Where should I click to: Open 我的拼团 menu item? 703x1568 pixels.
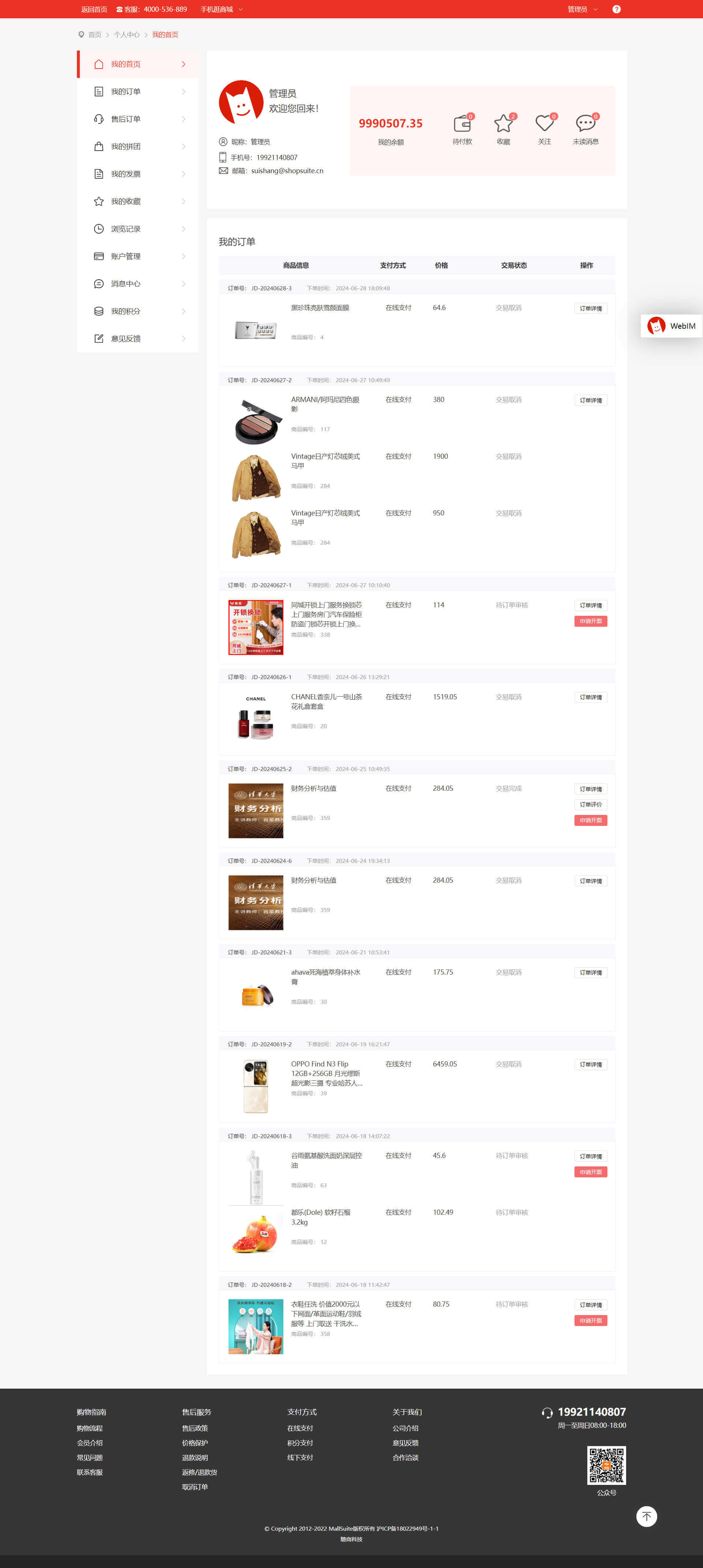coord(125,147)
